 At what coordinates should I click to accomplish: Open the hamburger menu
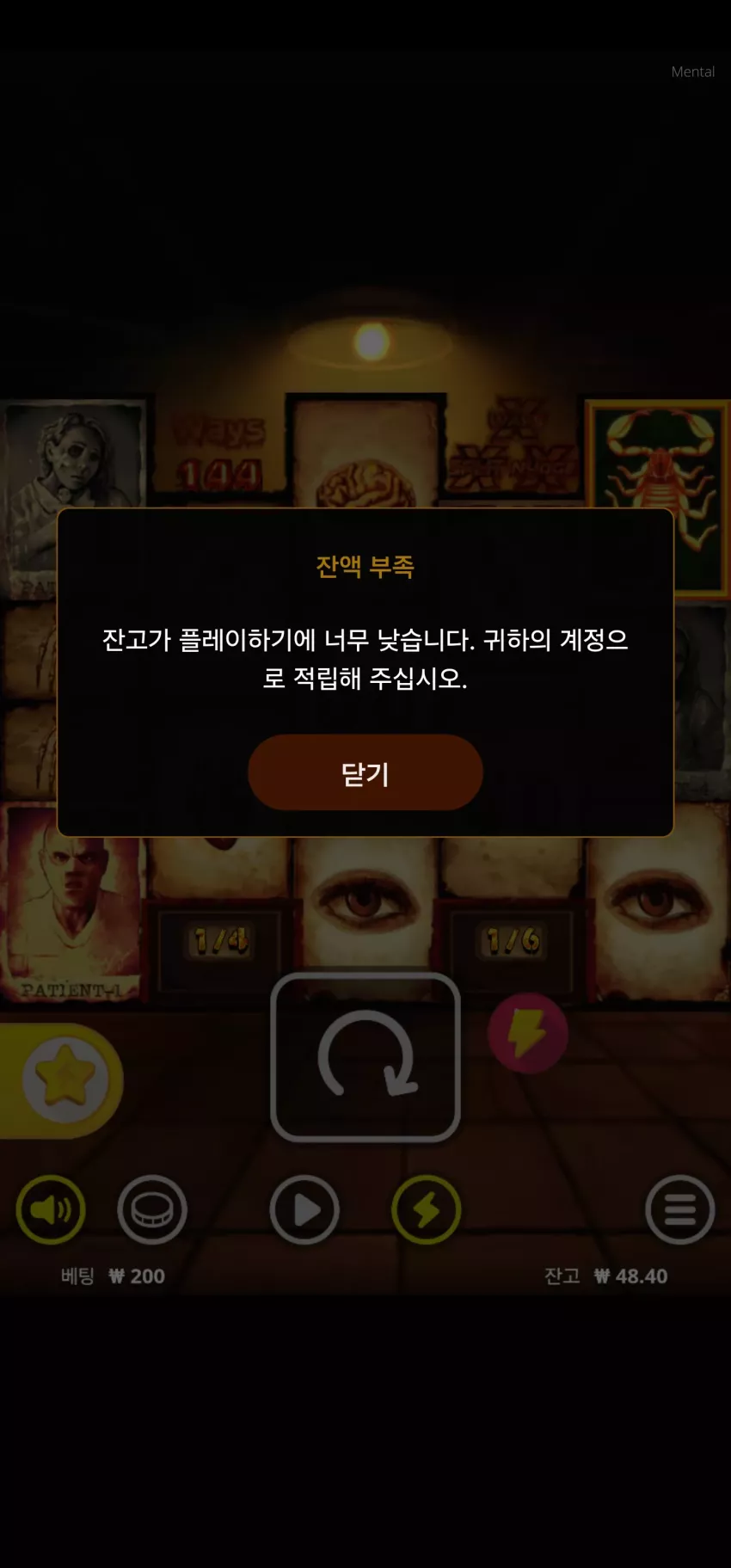pos(680,1209)
